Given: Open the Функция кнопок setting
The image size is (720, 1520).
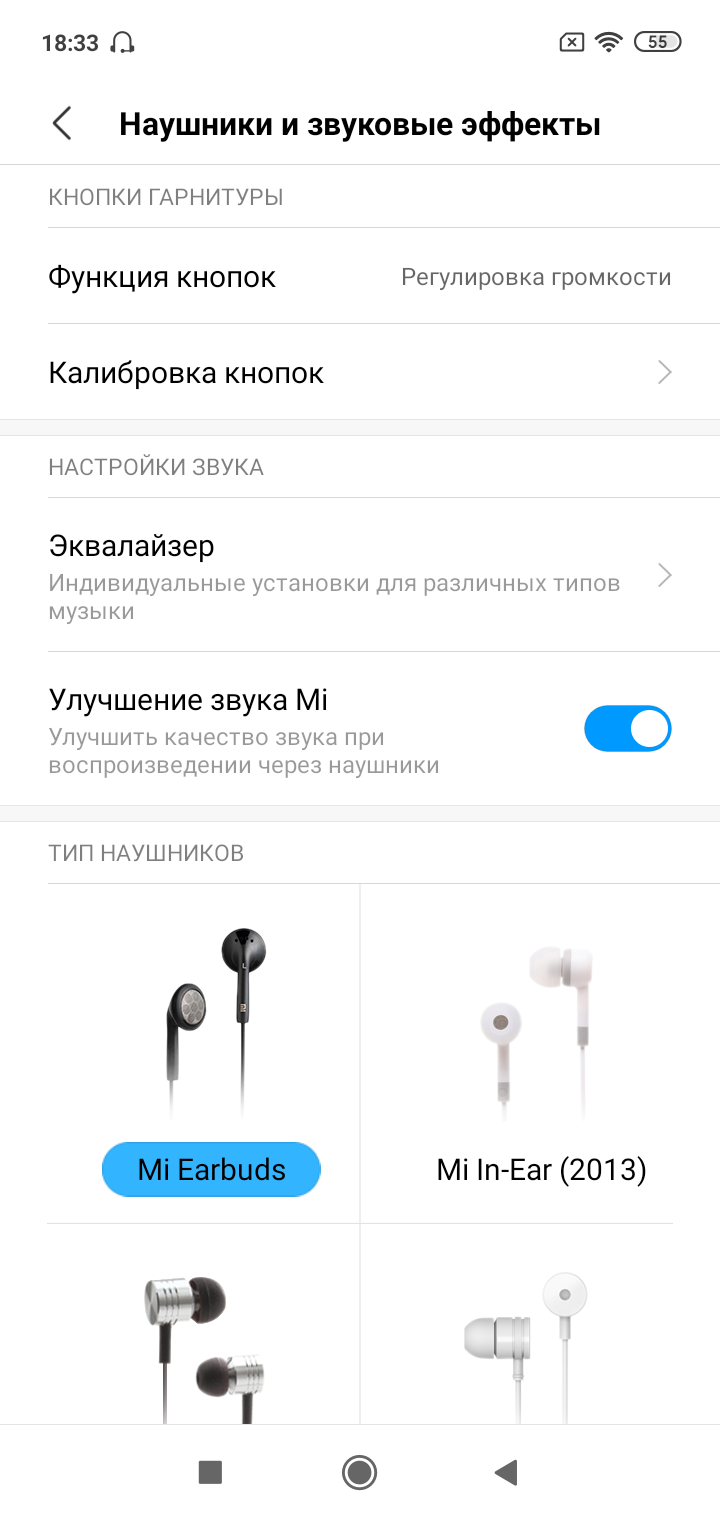Looking at the screenshot, I should [360, 277].
